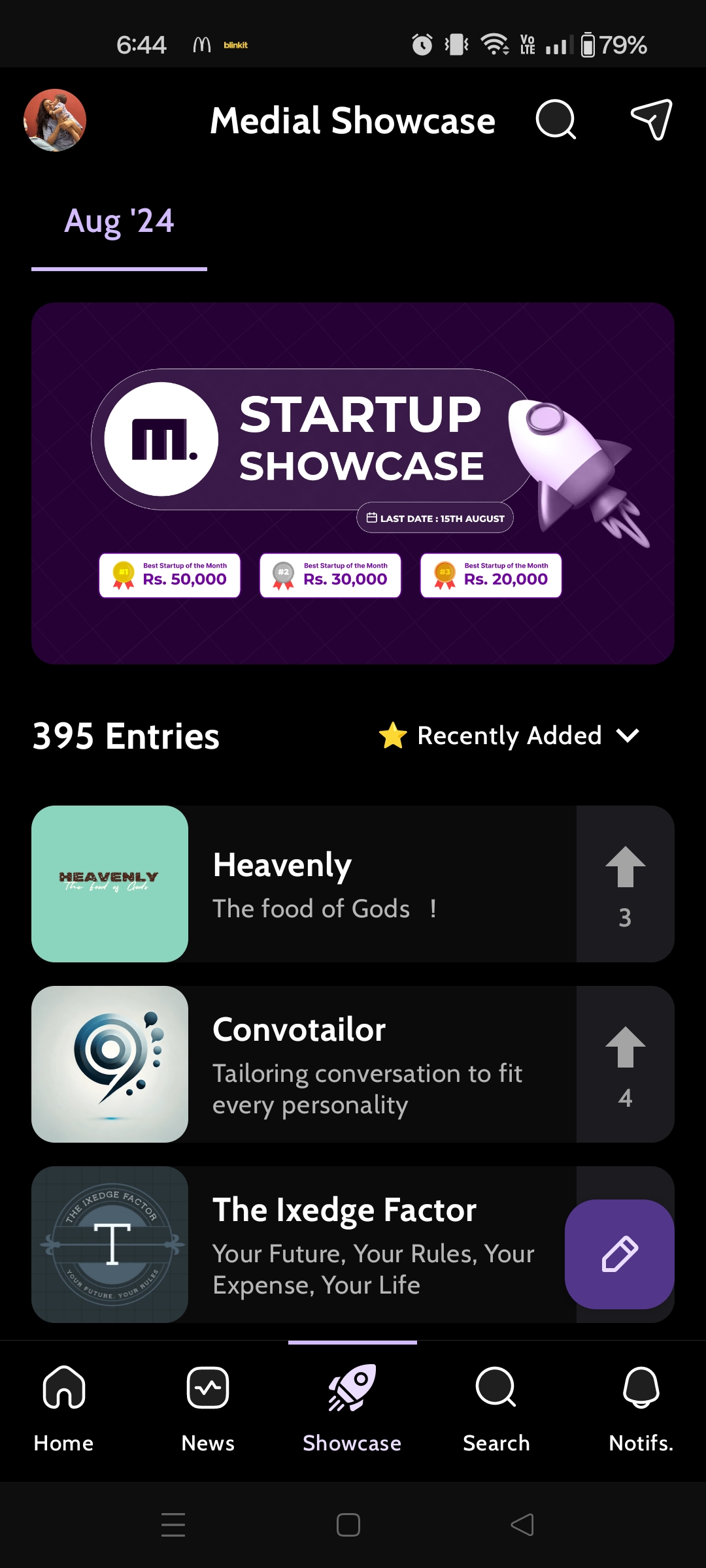
Task: Upvote the Convotailor entry
Action: [625, 1064]
